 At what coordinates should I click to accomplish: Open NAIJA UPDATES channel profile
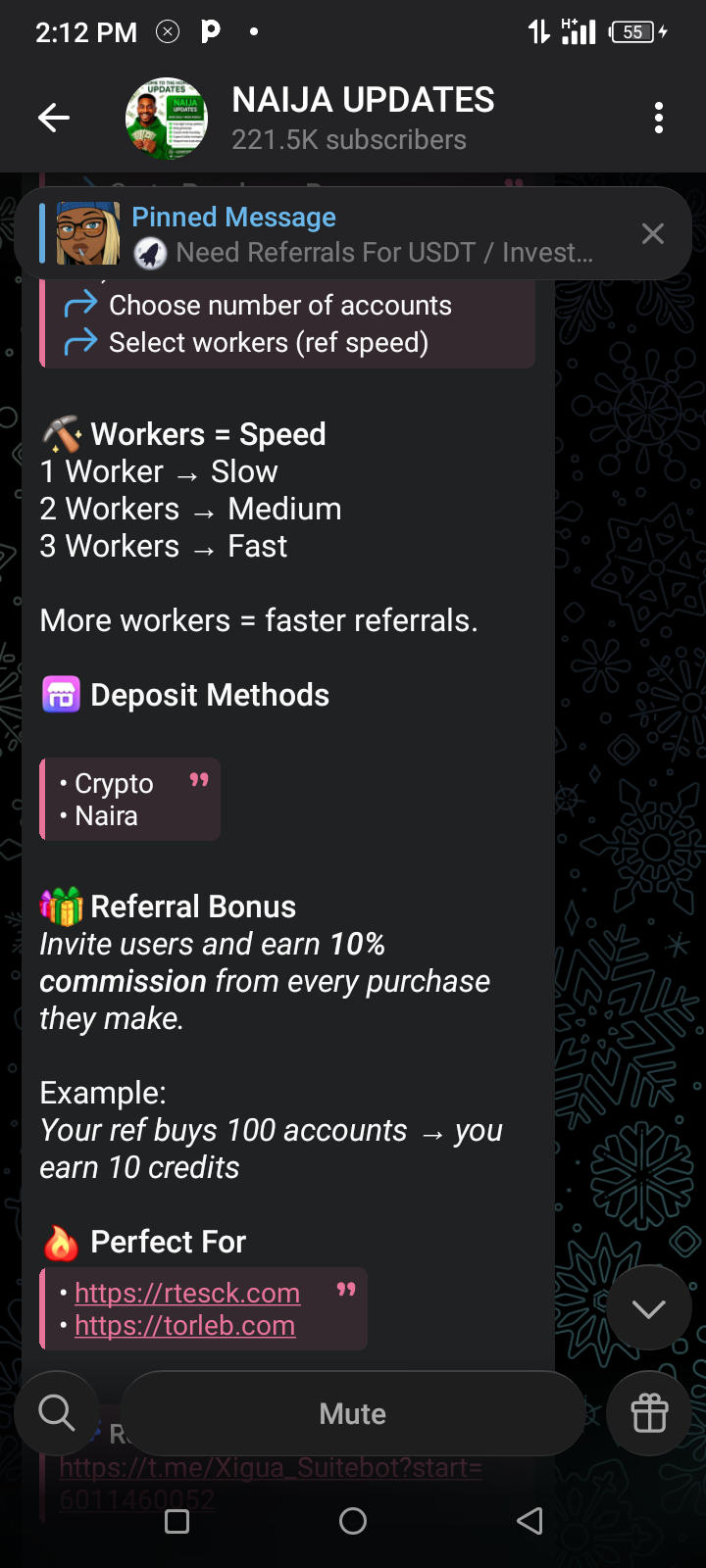coord(363,119)
